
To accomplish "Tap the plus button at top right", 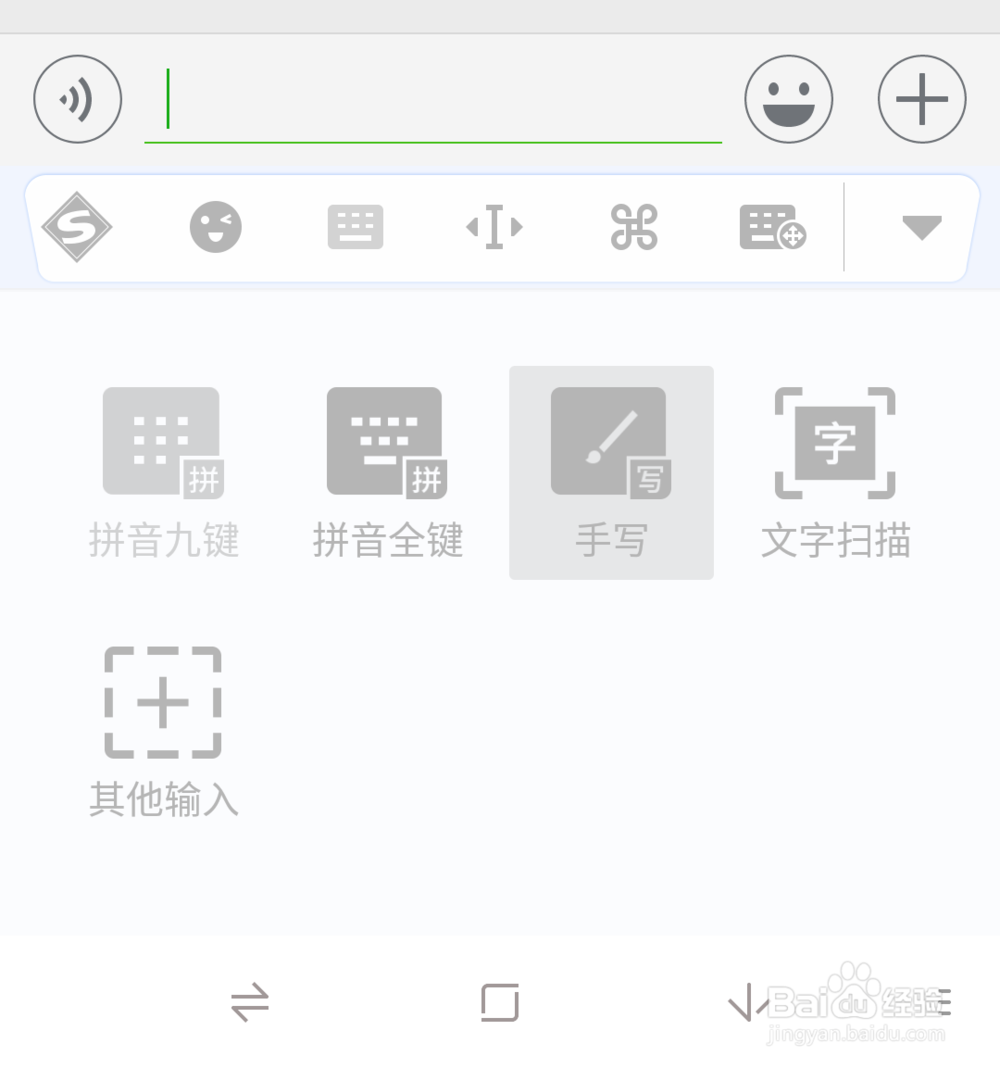I will pos(921,98).
